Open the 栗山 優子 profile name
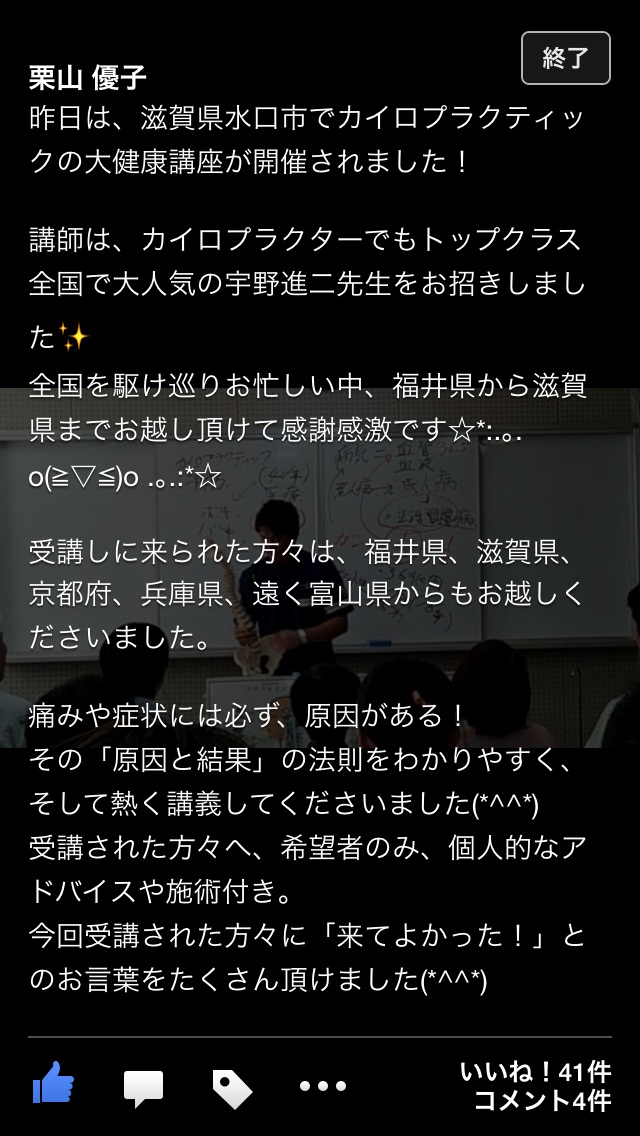This screenshot has width=640, height=1136. coord(88,77)
